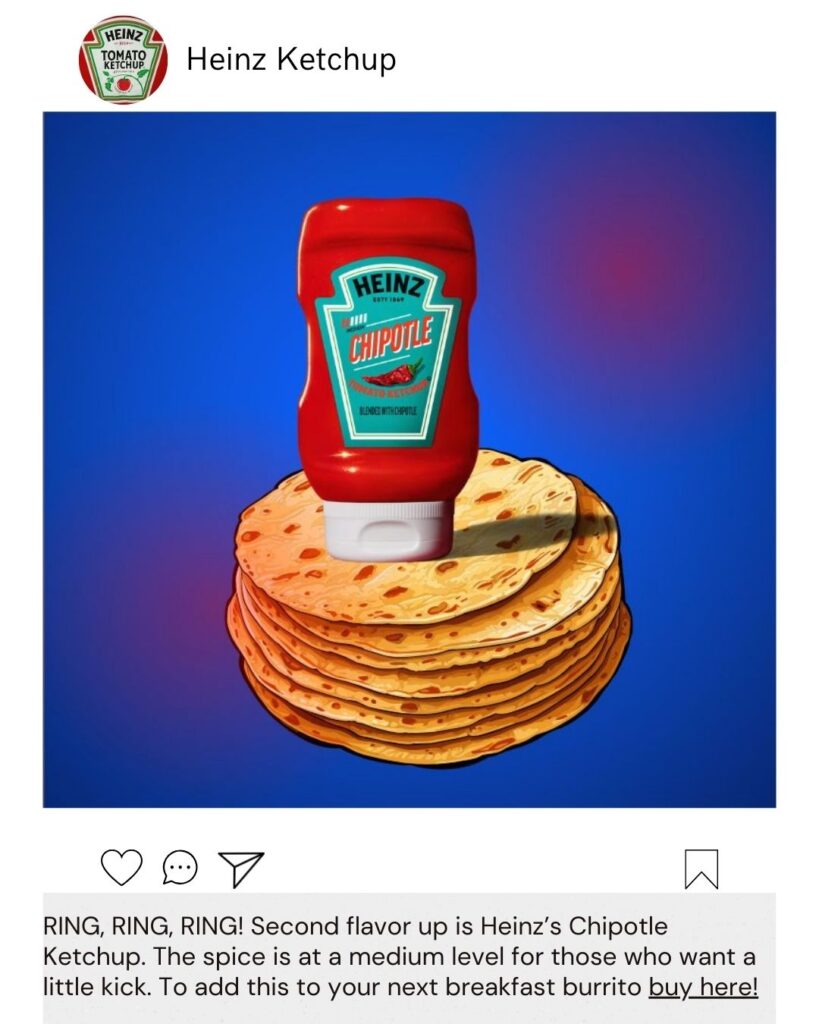Bookmark this Heinz Ketchup post
819x1024 pixels.
701,868
